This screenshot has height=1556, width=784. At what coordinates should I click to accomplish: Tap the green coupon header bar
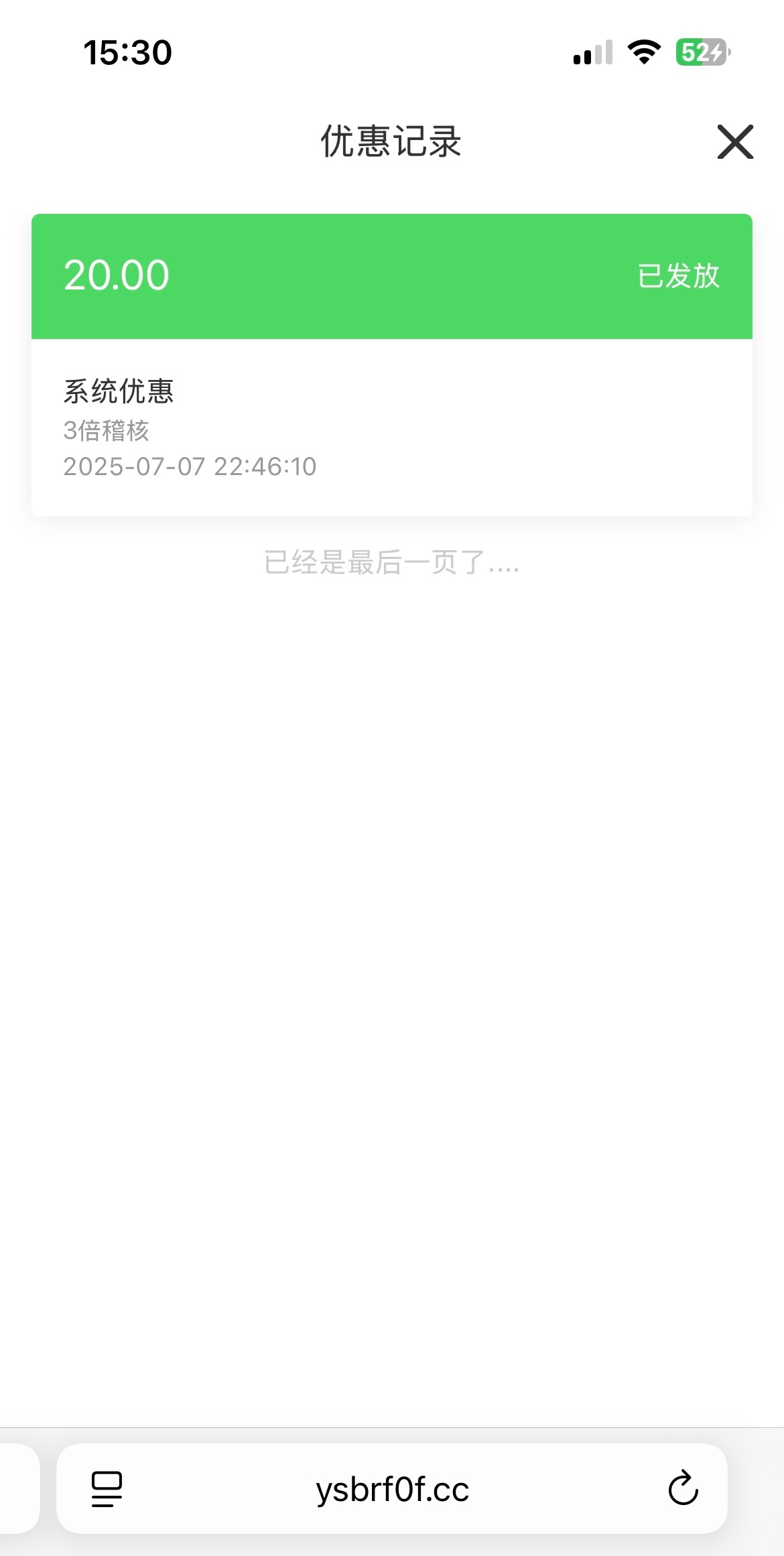[x=392, y=275]
